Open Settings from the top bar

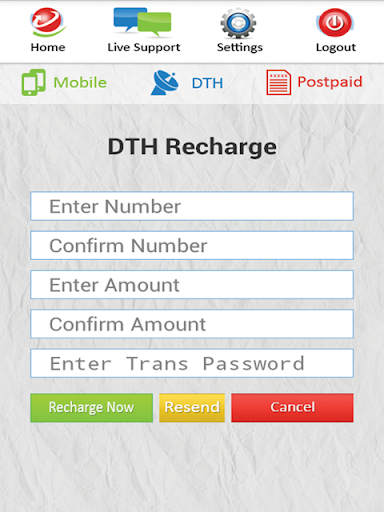[x=240, y=30]
